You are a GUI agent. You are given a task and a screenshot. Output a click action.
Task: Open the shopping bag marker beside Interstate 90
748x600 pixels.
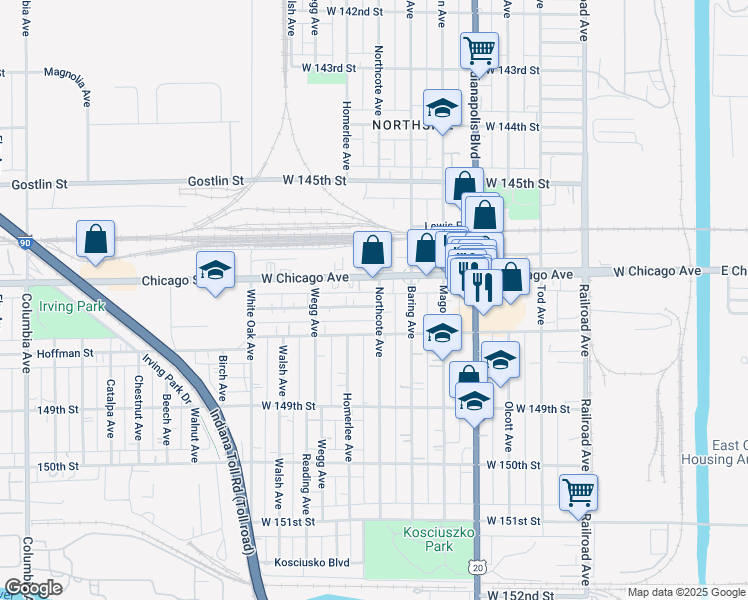(95, 239)
